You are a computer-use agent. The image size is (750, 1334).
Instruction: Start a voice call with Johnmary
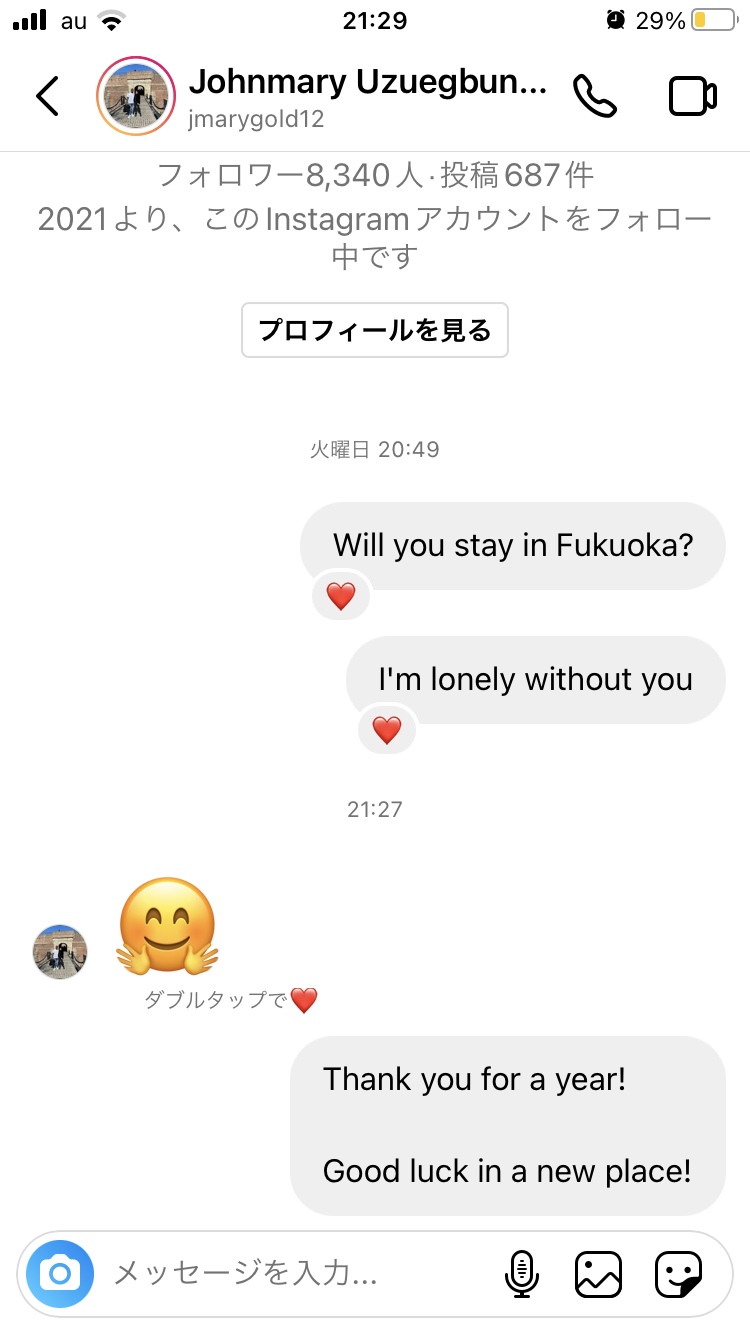point(594,96)
